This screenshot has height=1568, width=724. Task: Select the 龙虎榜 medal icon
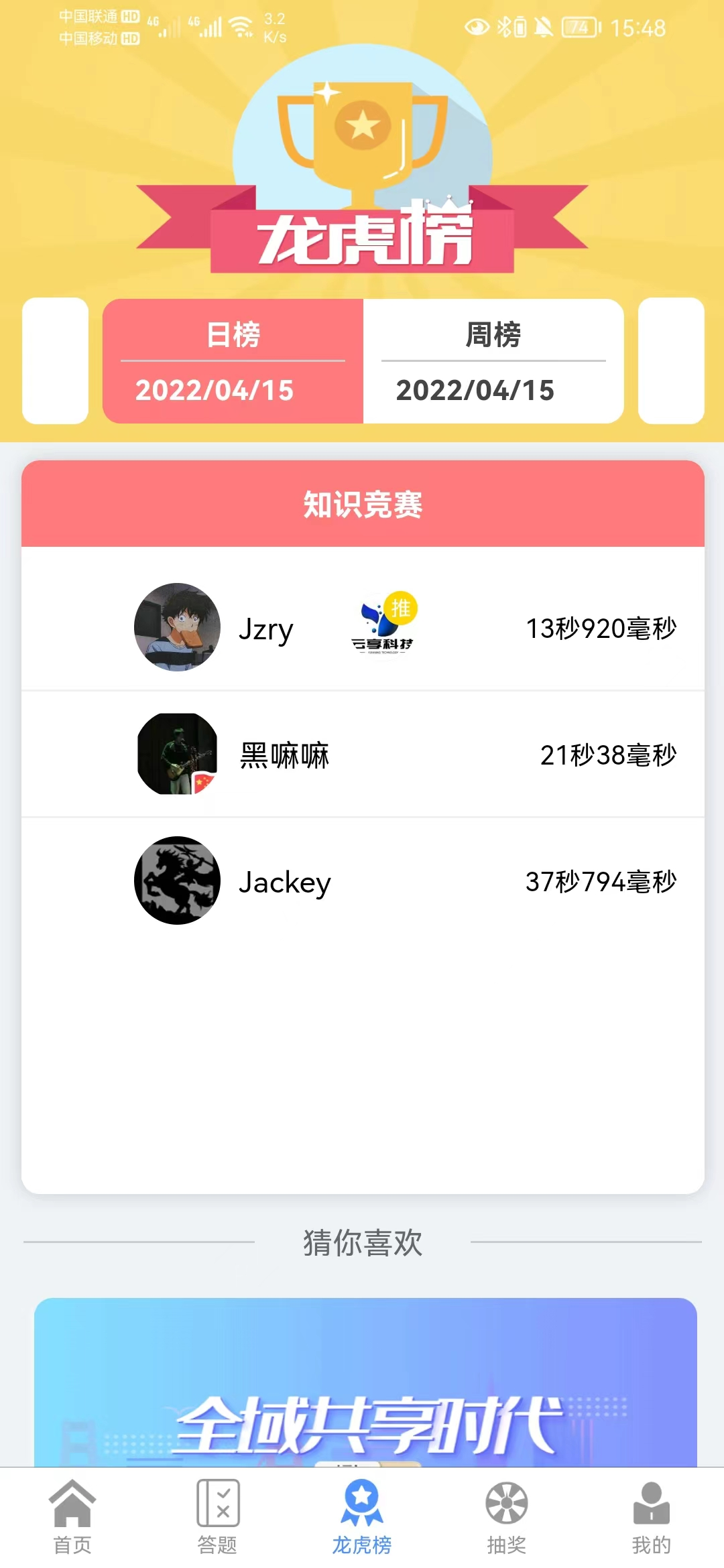click(x=361, y=1508)
